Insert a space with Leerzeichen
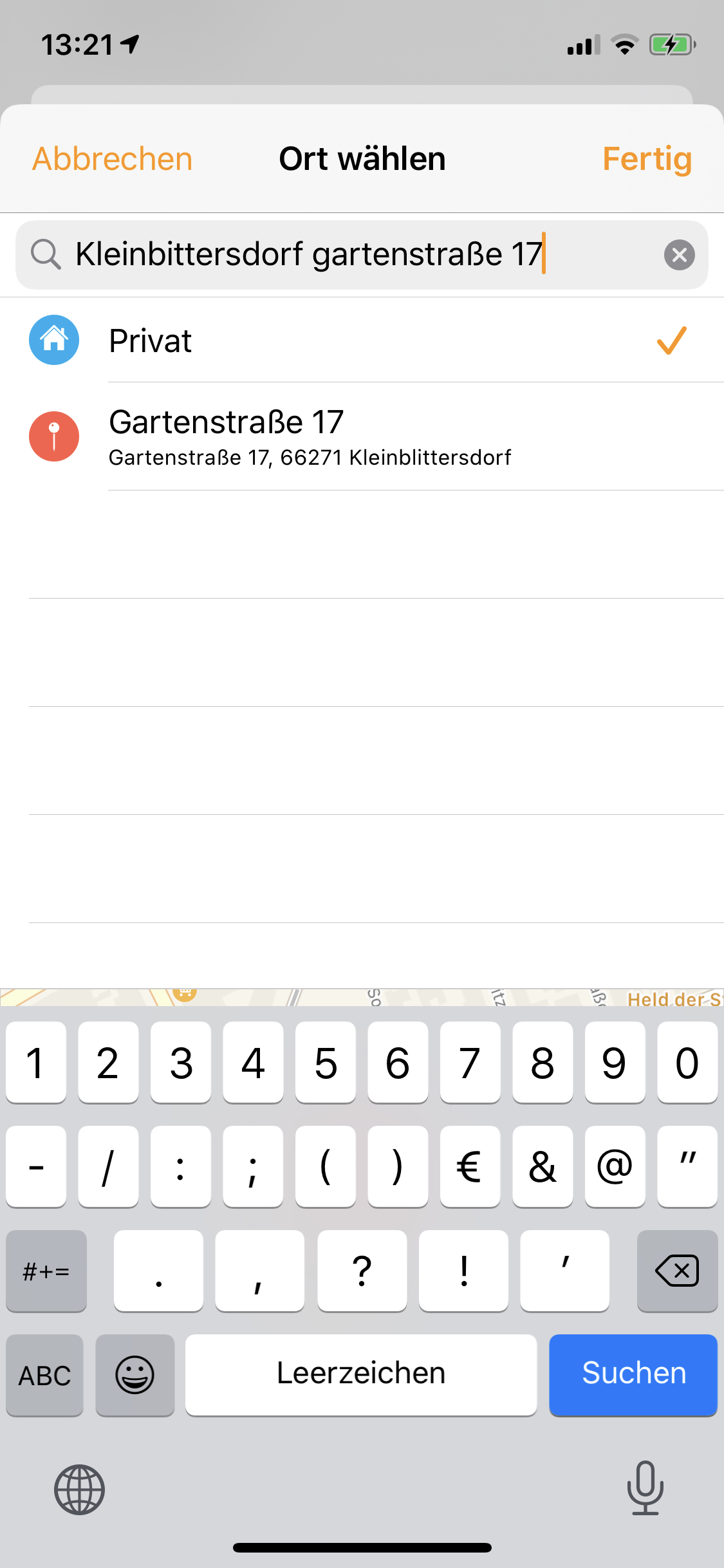The width and height of the screenshot is (724, 1568). tap(361, 1374)
